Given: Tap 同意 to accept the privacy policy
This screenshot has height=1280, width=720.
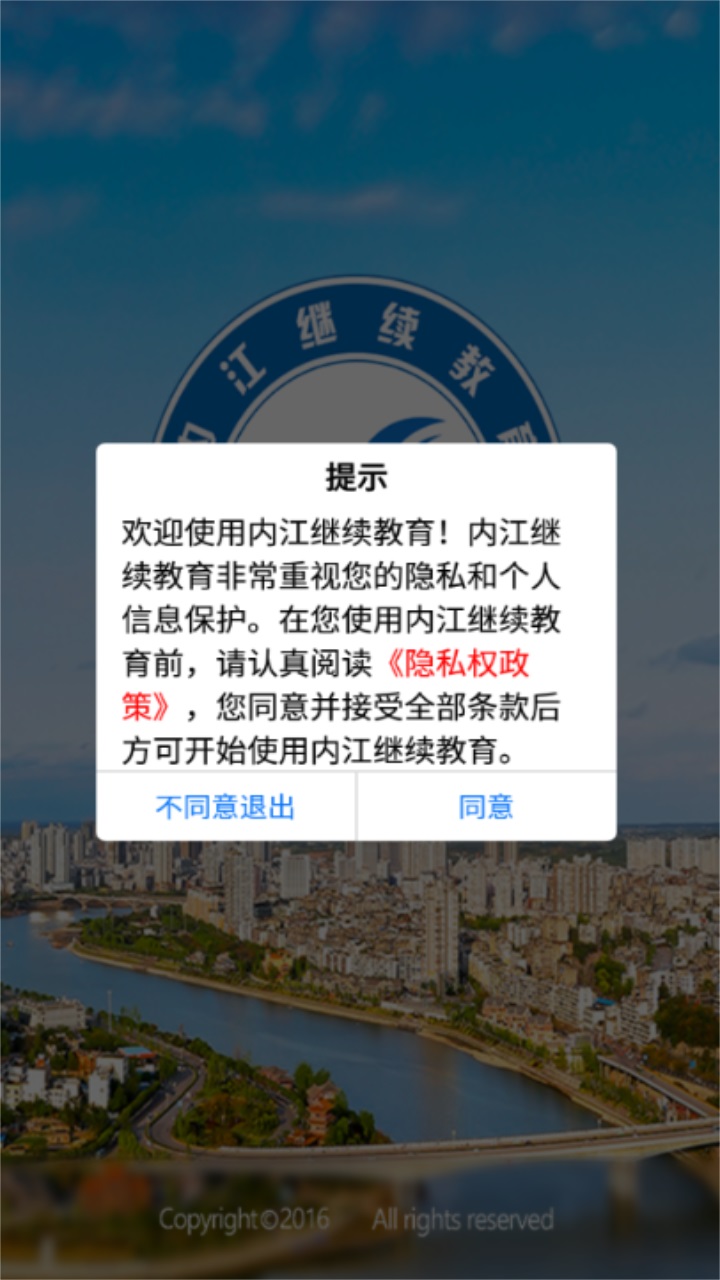Looking at the screenshot, I should tap(486, 807).
